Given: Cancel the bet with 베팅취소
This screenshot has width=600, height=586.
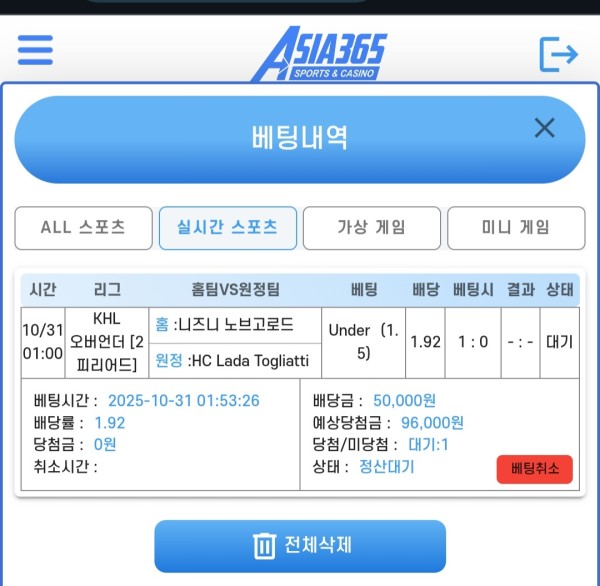Looking at the screenshot, I should click(534, 469).
